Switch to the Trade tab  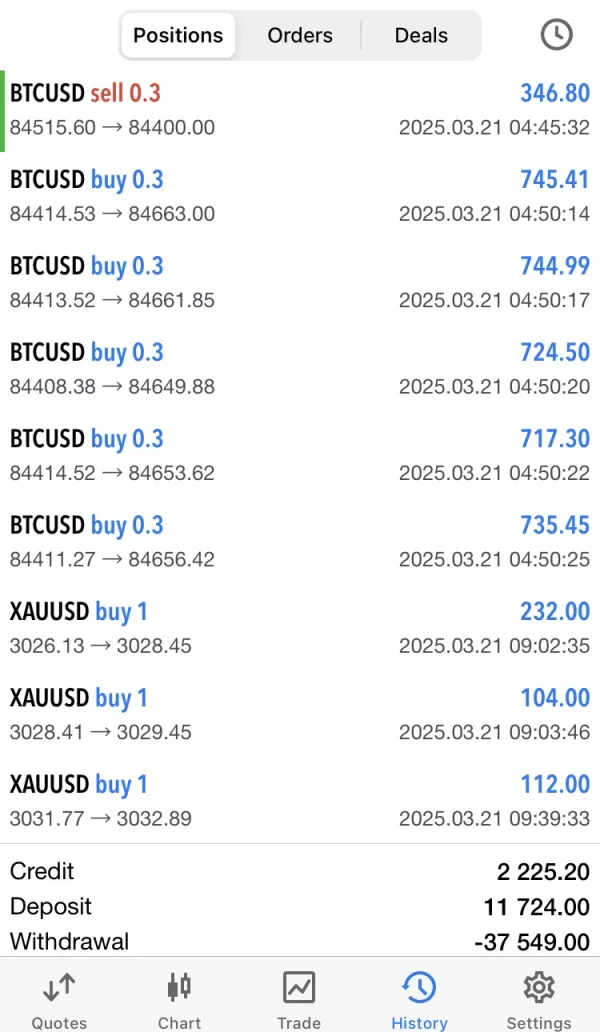[299, 1000]
